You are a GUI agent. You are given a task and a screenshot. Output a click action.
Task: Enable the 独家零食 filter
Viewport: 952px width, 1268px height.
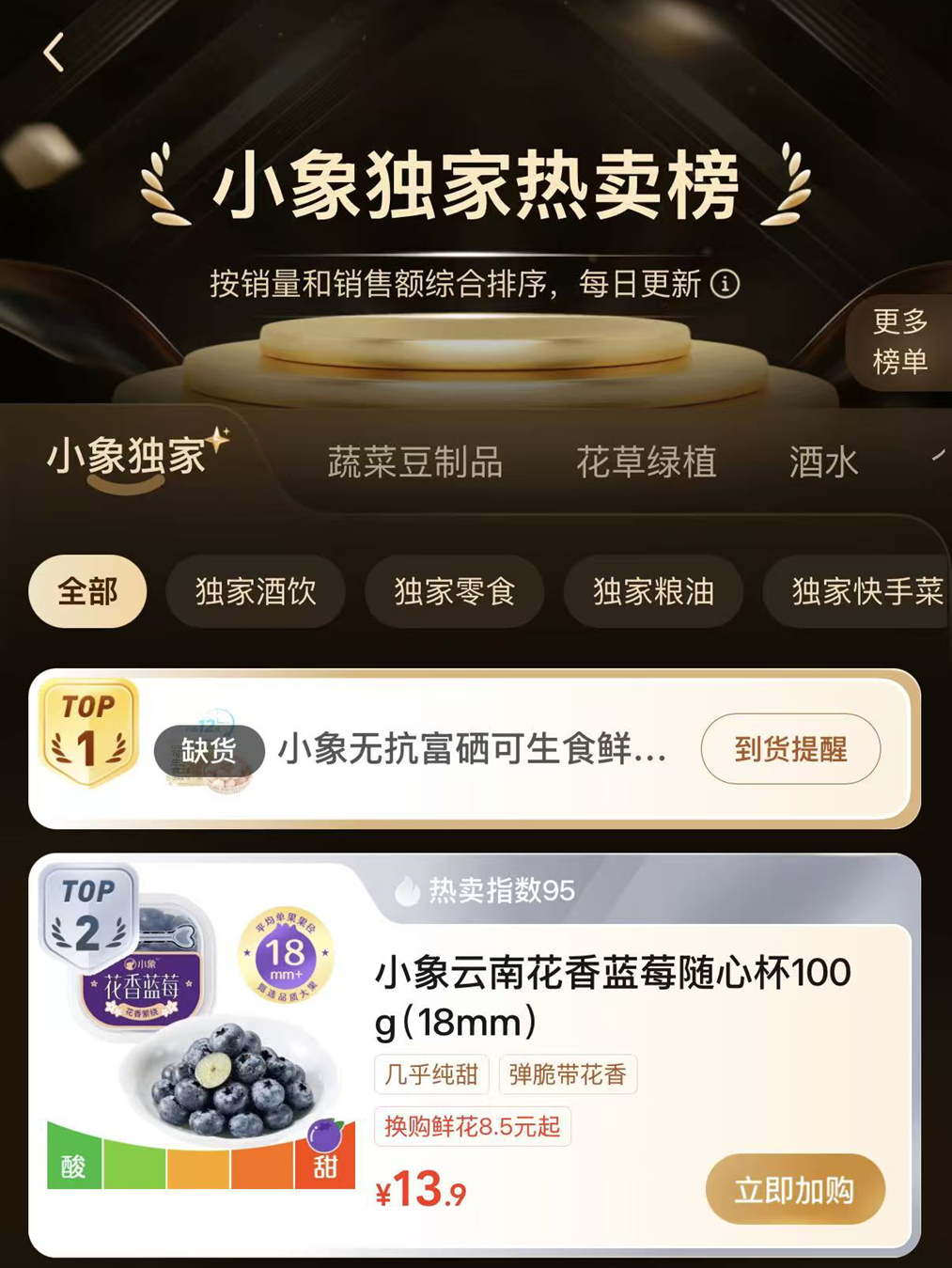tap(453, 592)
